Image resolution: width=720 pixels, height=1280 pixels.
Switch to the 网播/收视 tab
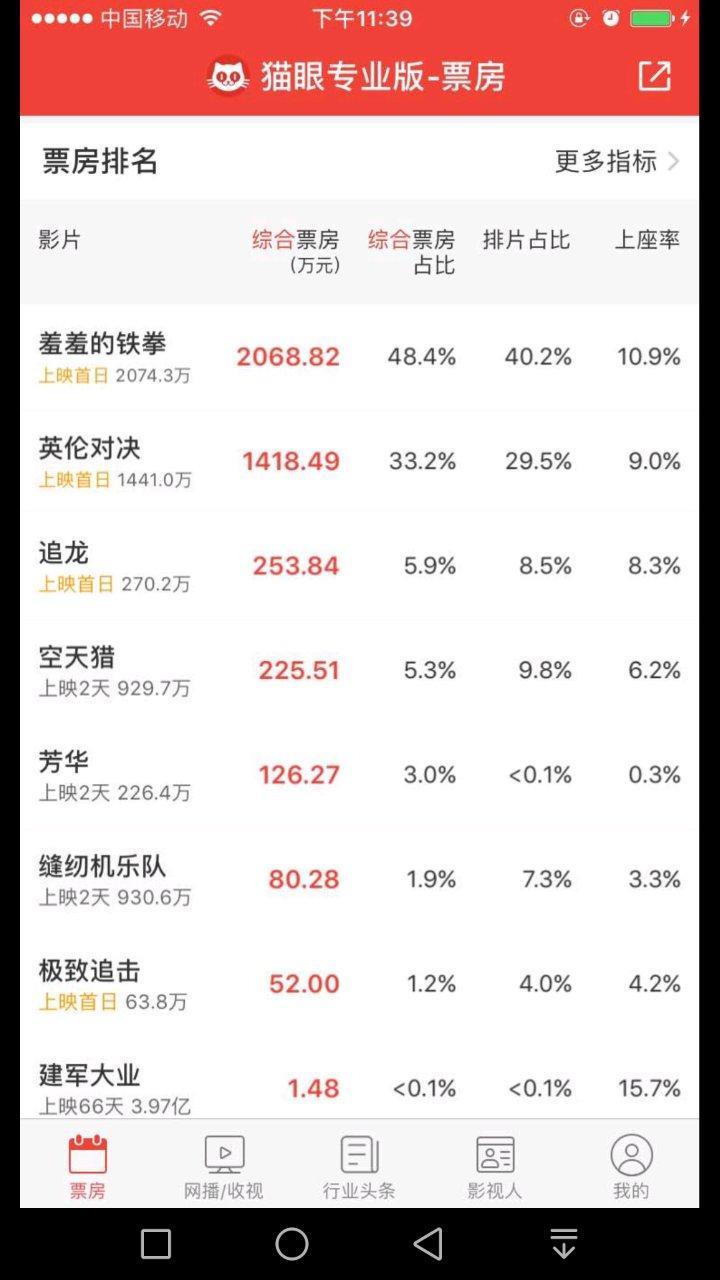223,1166
